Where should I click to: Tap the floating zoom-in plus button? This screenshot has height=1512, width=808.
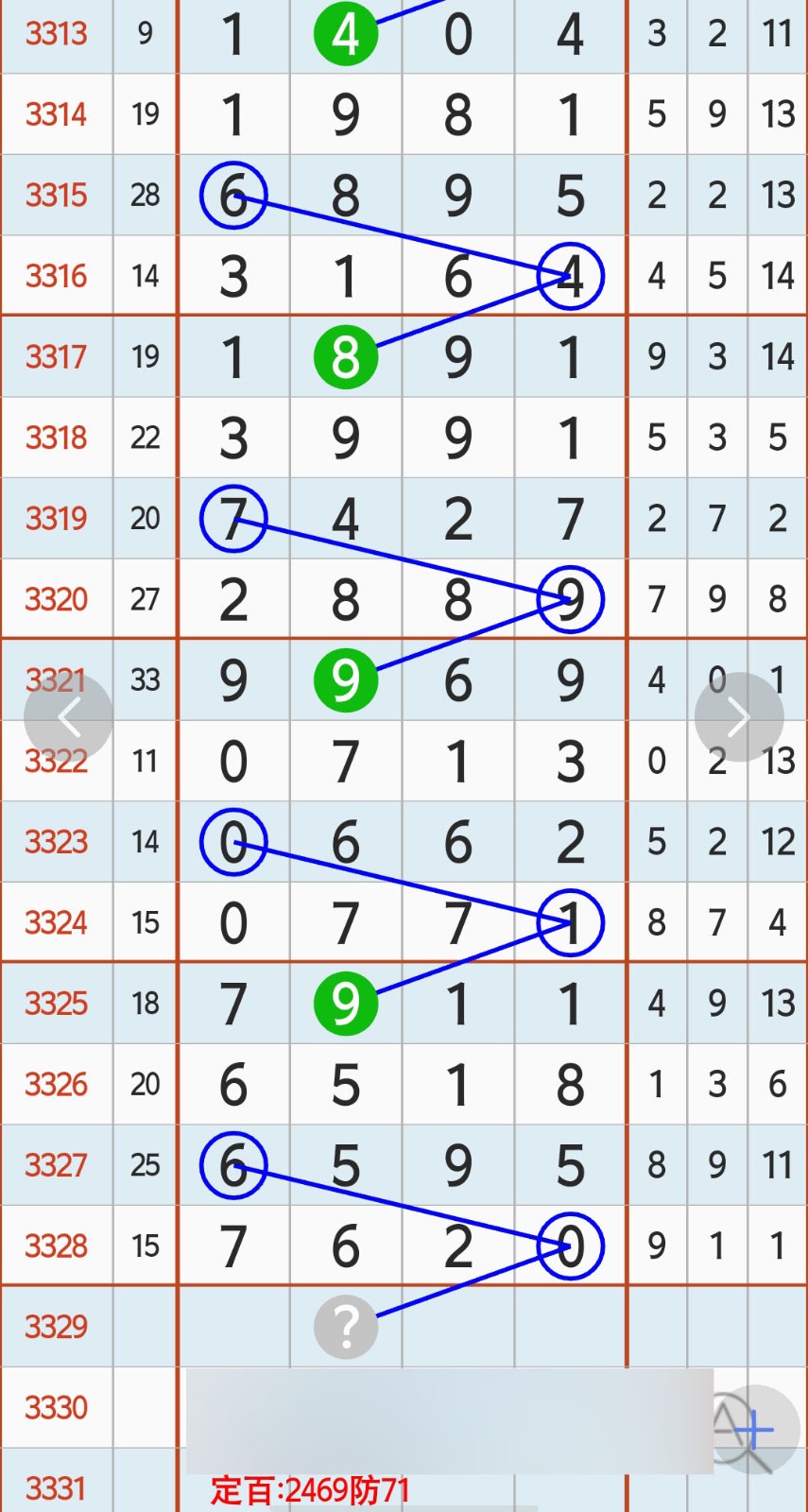tap(753, 1430)
